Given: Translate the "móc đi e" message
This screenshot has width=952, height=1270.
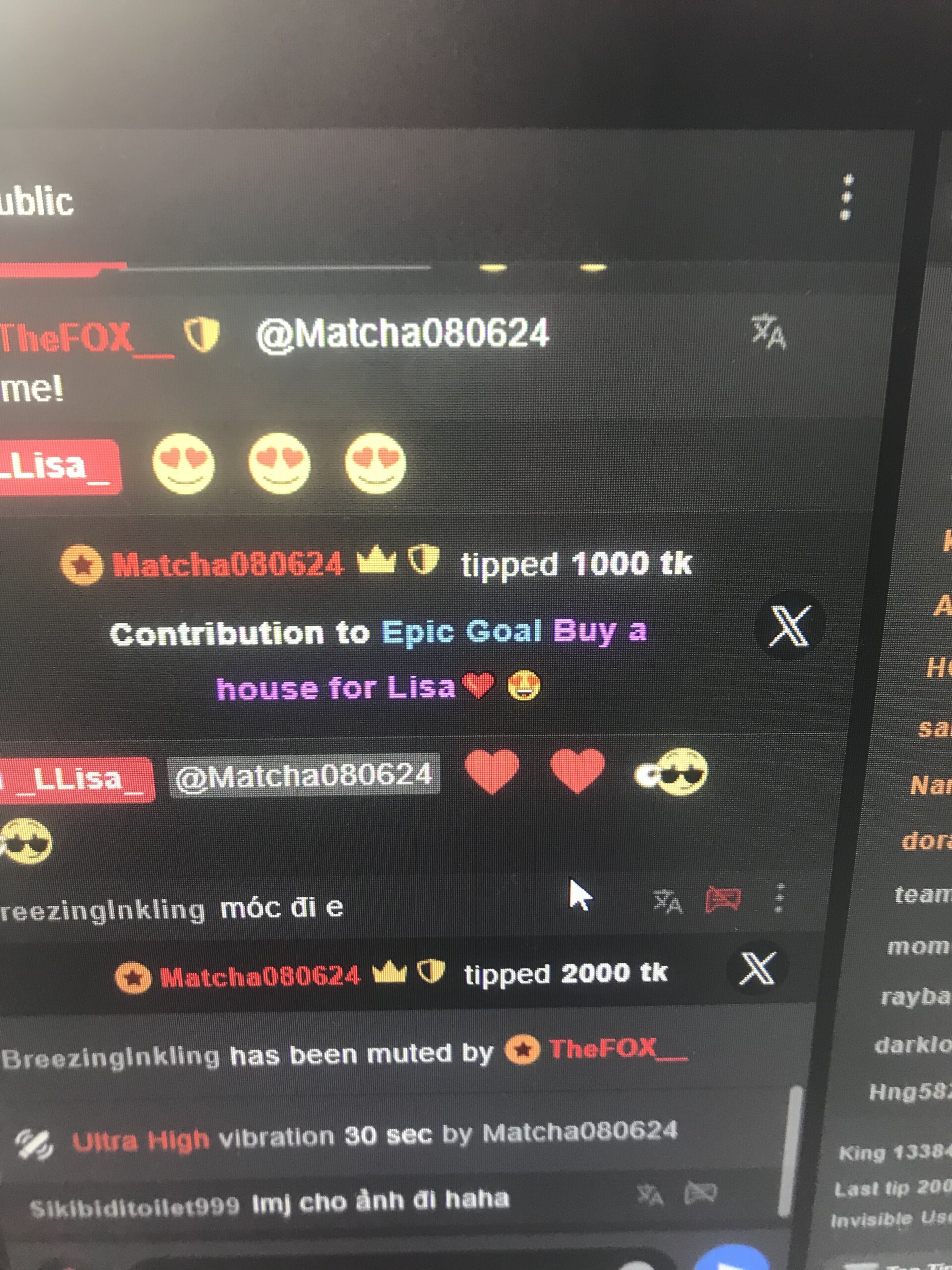Looking at the screenshot, I should [667, 901].
